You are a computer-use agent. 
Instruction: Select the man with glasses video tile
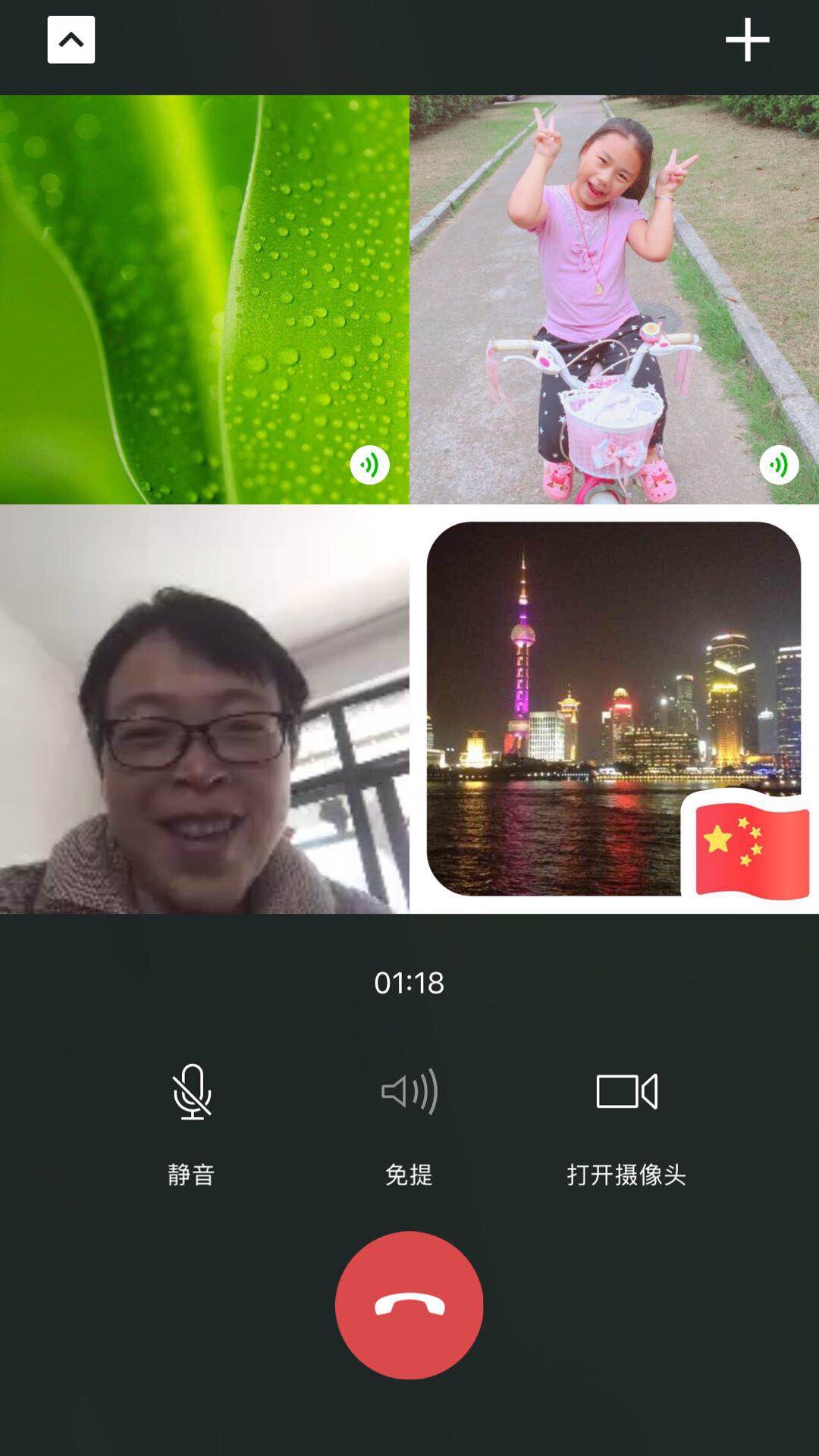pos(205,709)
